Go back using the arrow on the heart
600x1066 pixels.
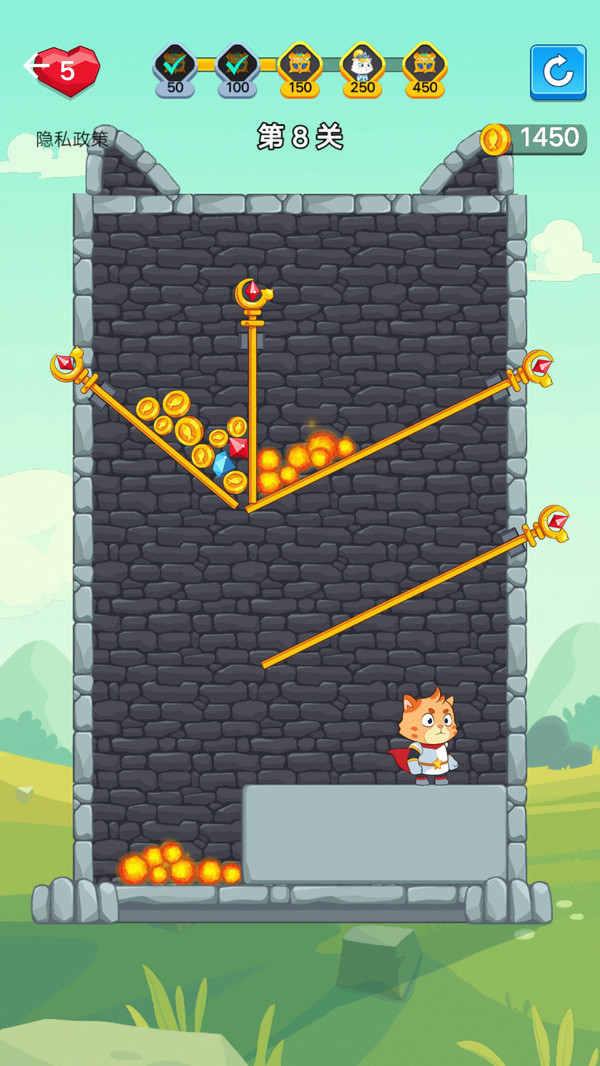point(36,67)
